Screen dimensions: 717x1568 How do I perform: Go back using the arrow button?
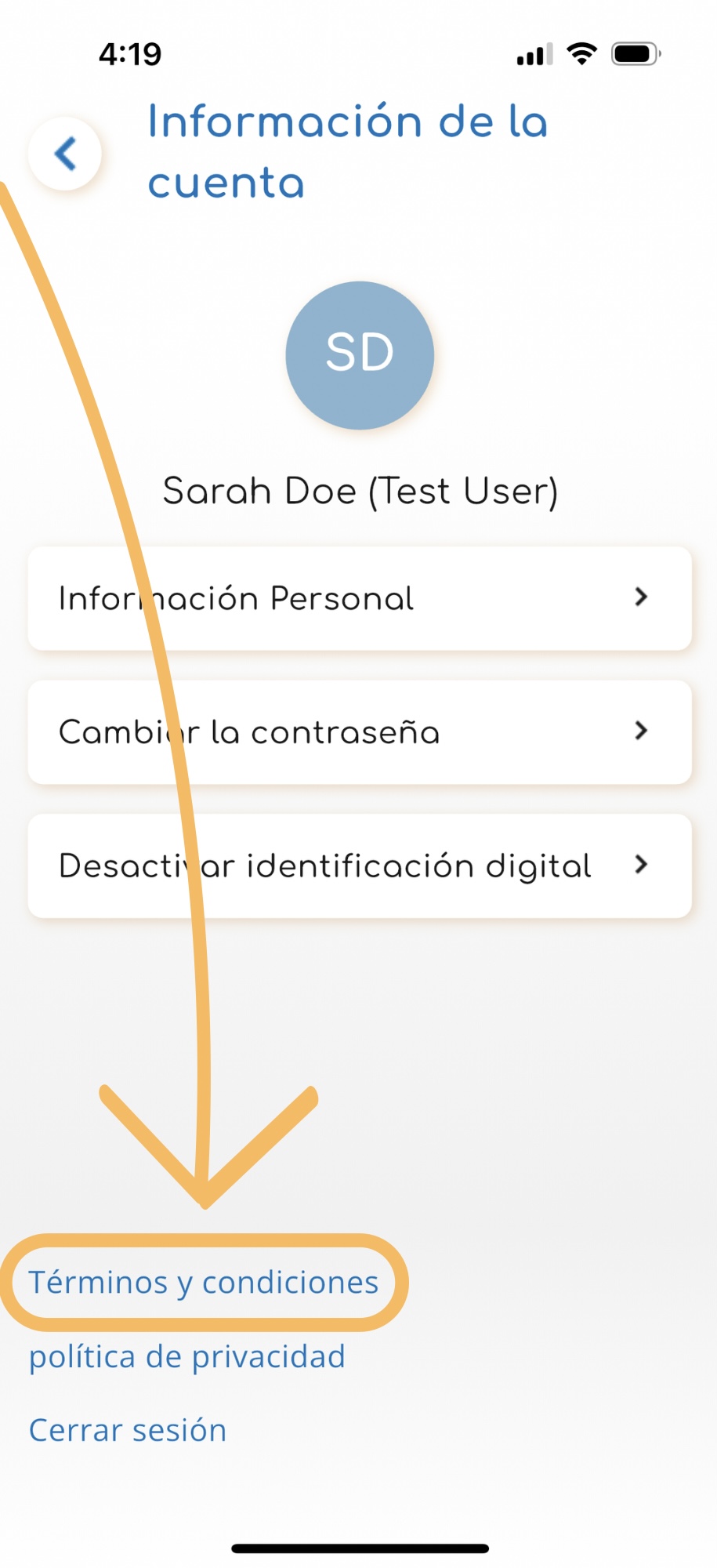65,154
